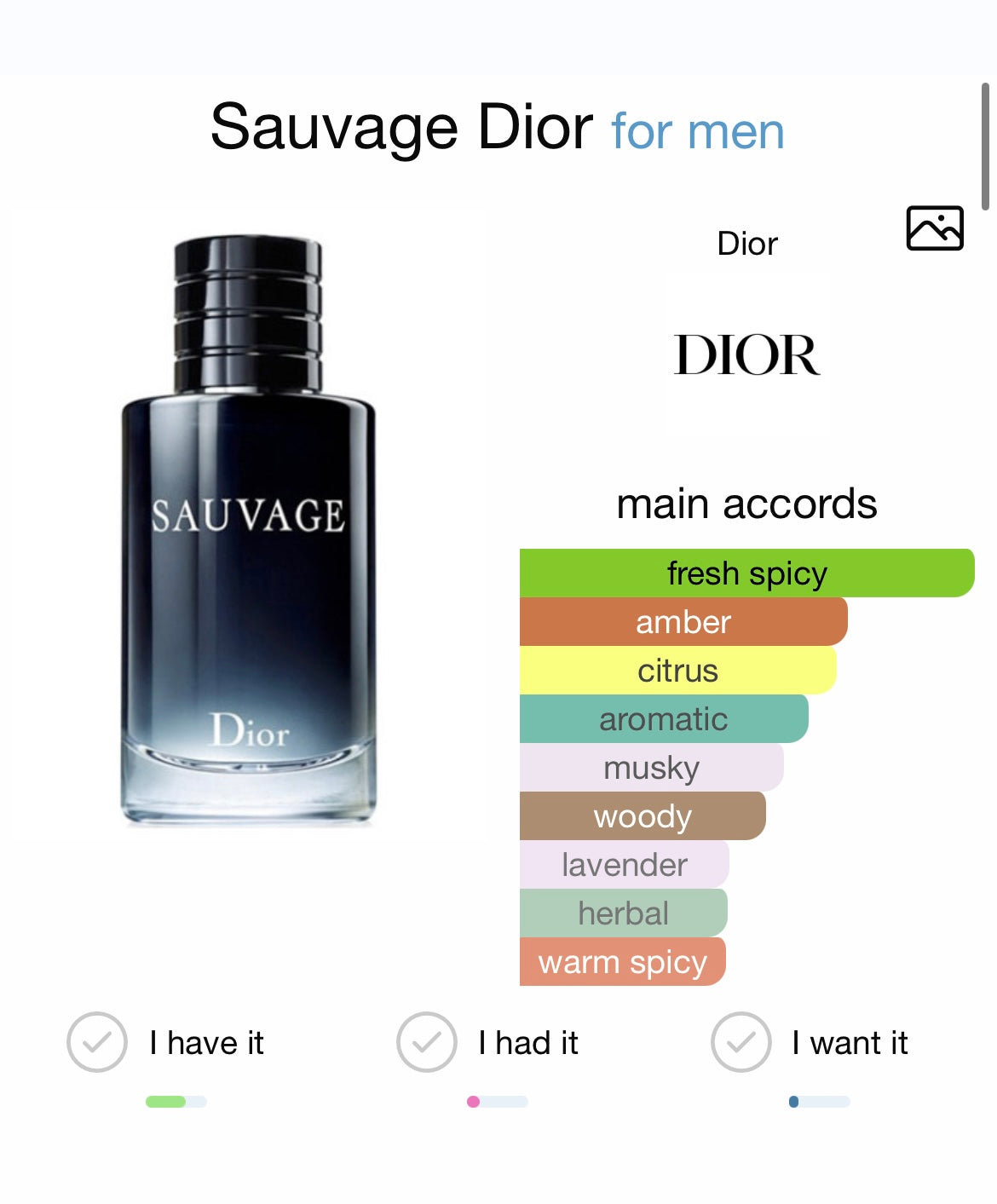Viewport: 997px width, 1204px height.
Task: Select I had it
Action: (427, 1042)
